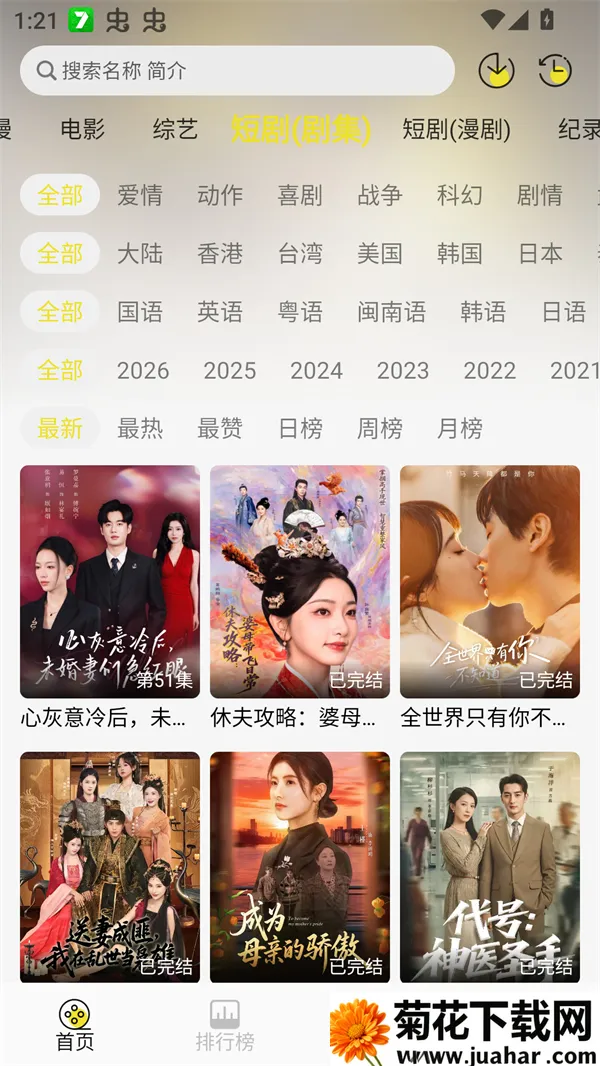This screenshot has height=1066, width=600.
Task: Sort the list by 最热
Action: click(x=140, y=429)
